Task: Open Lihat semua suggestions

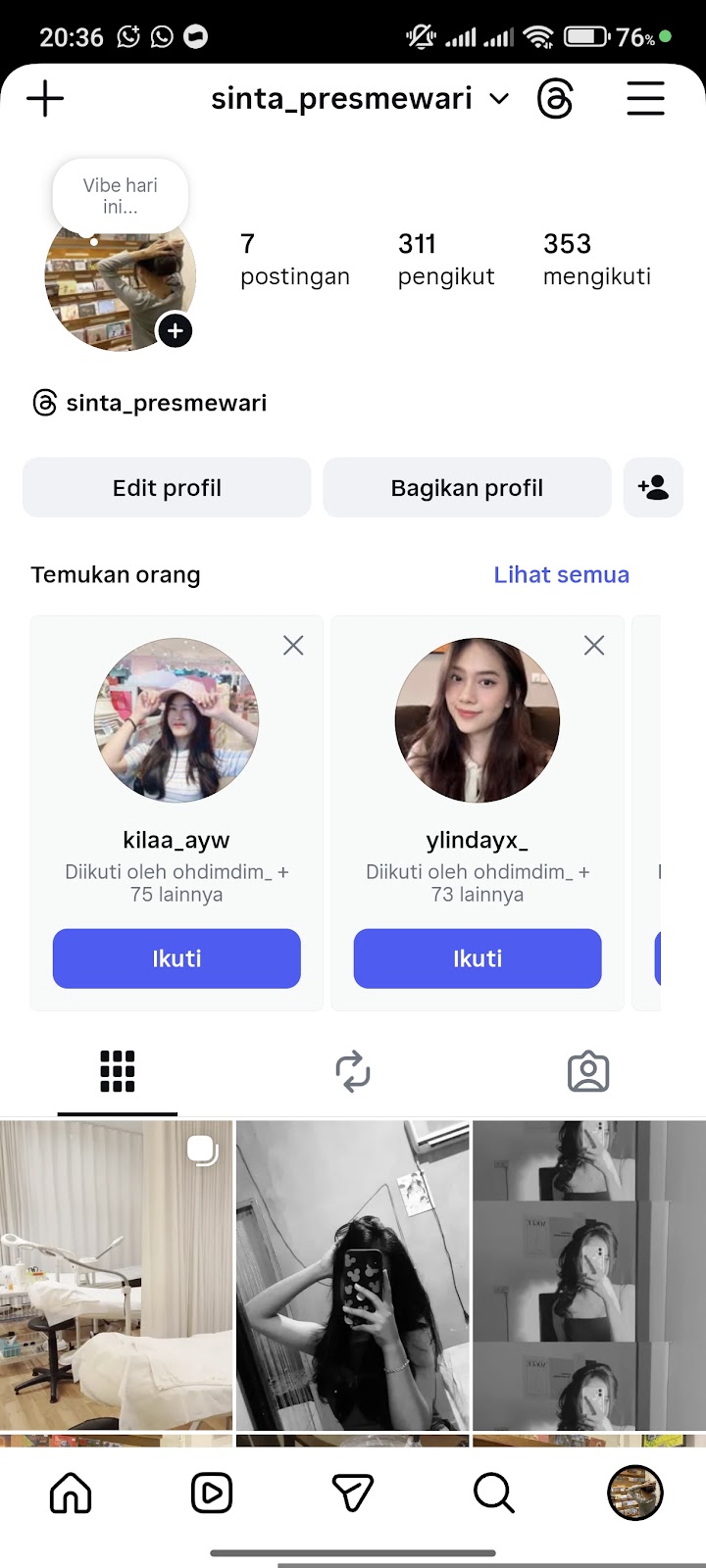Action: (561, 575)
